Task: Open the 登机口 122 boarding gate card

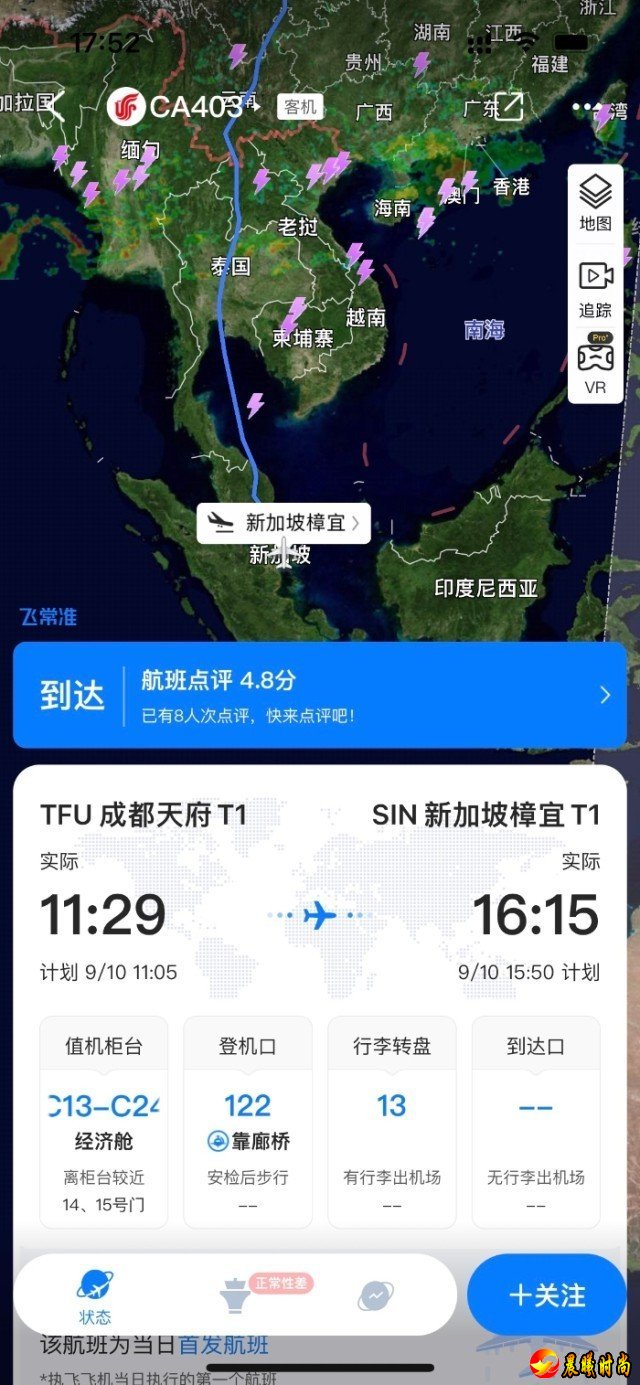Action: (248, 1122)
